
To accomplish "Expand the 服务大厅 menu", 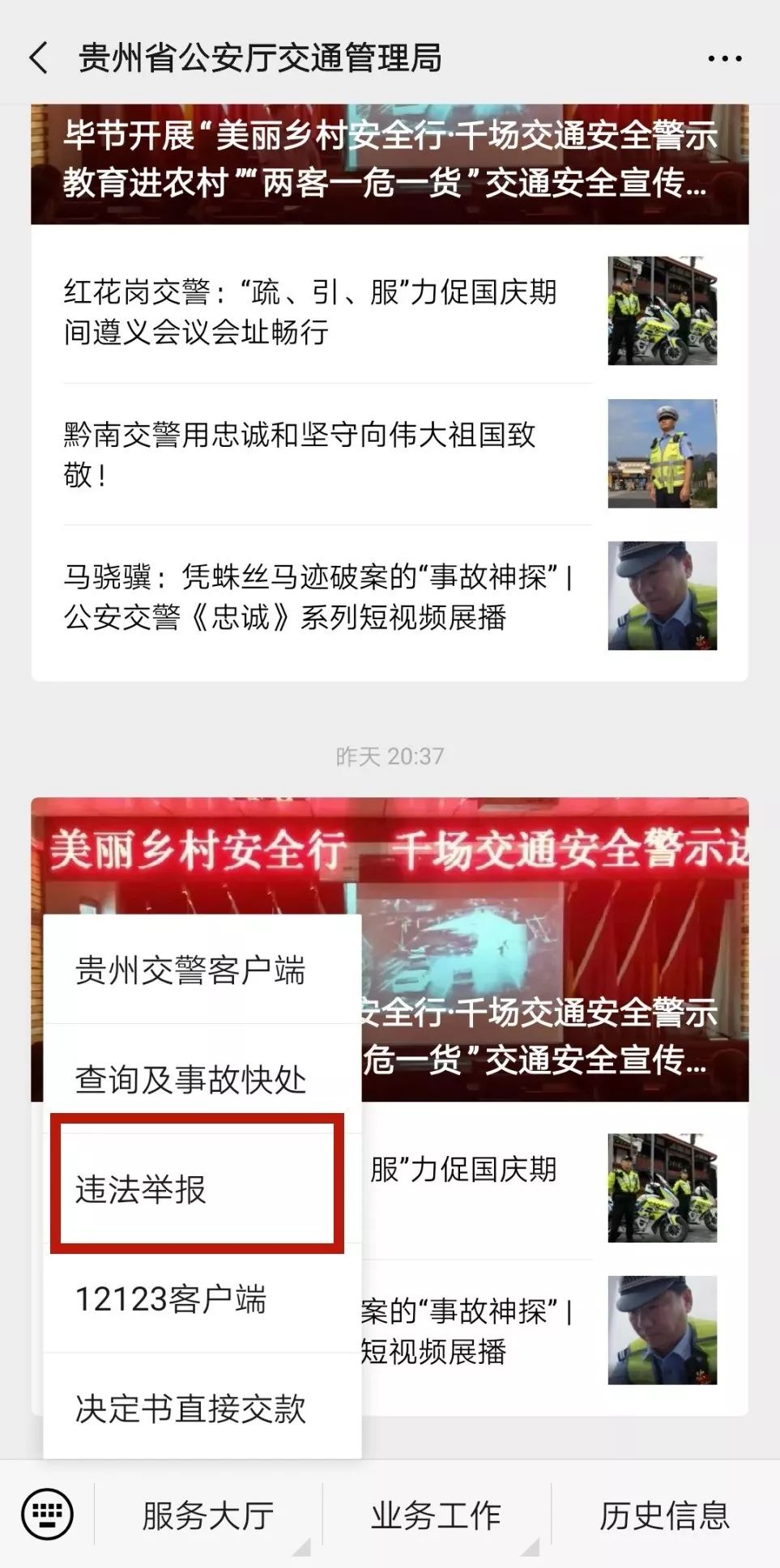I will [x=208, y=1515].
